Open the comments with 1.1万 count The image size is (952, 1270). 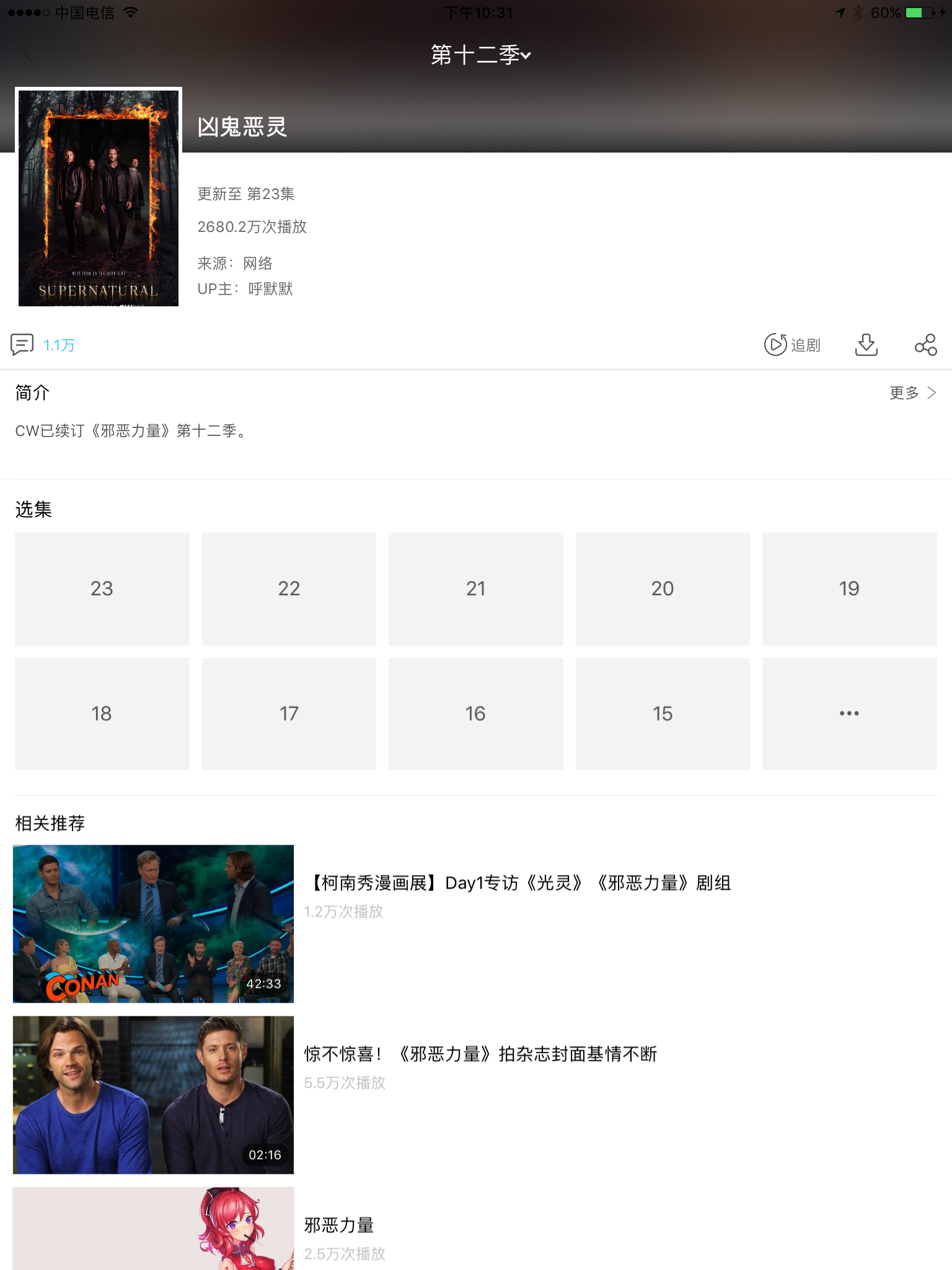click(x=43, y=345)
